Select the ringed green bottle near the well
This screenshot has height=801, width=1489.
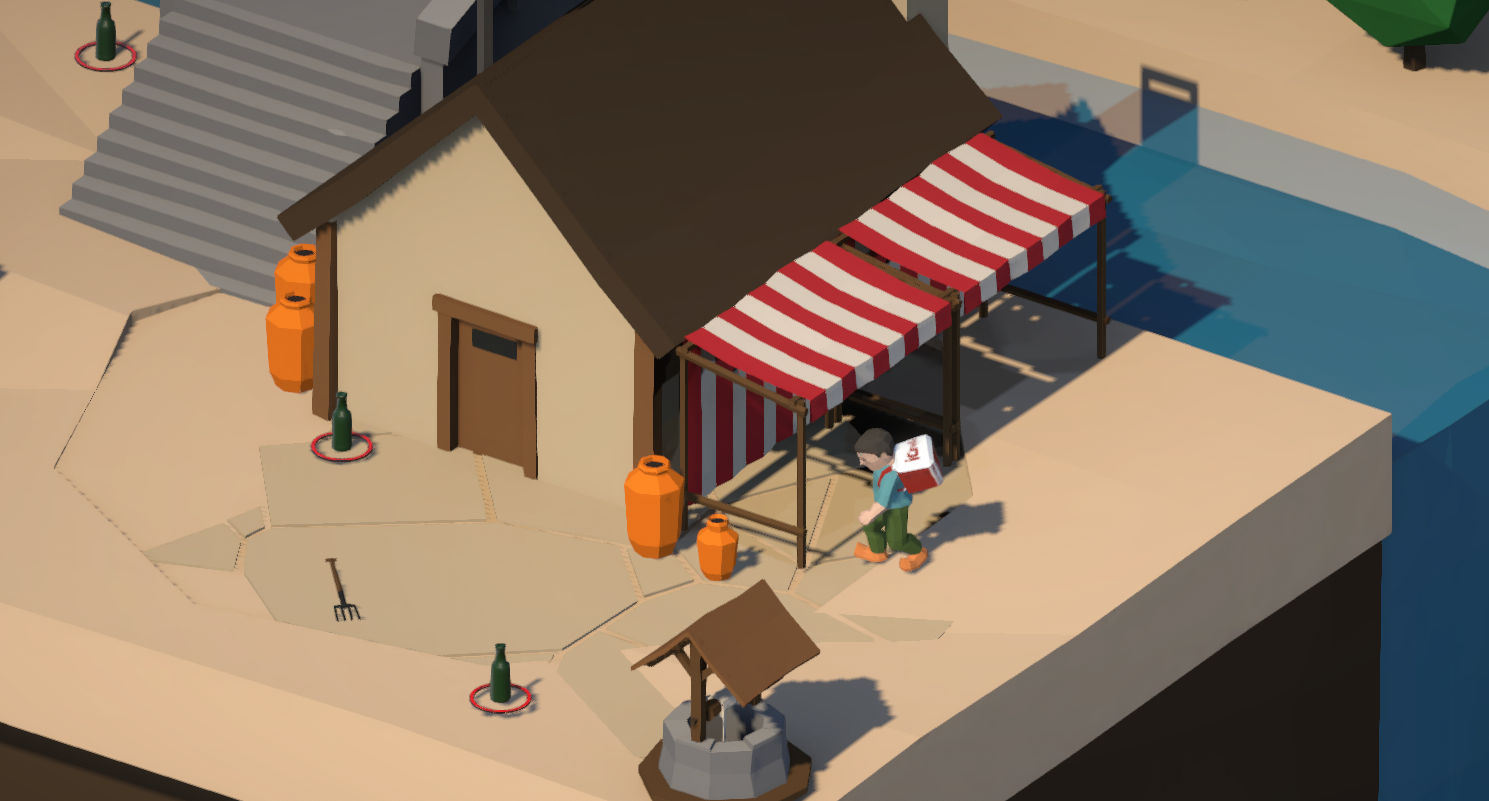point(500,676)
